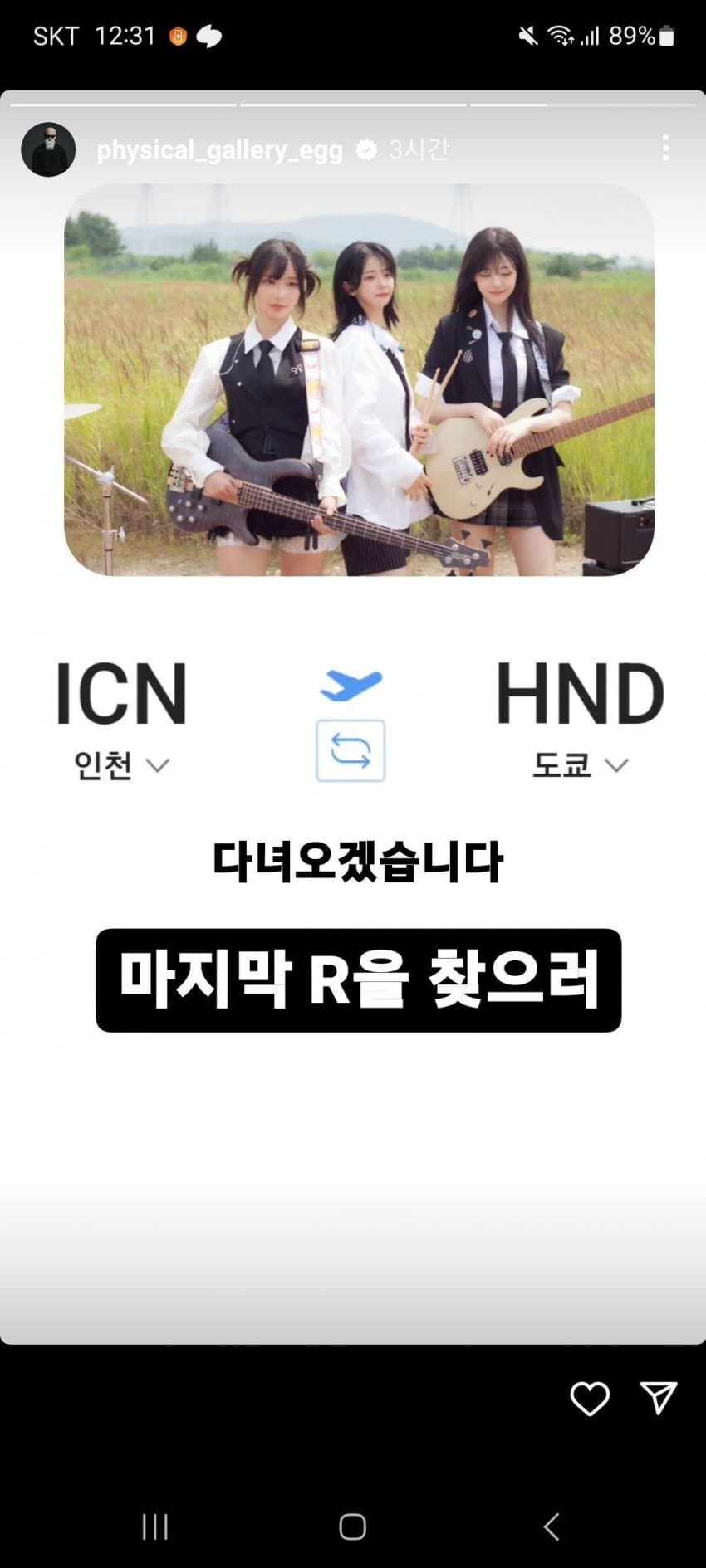
Task: Open the physical_gallery_egg username link
Action: [219, 150]
